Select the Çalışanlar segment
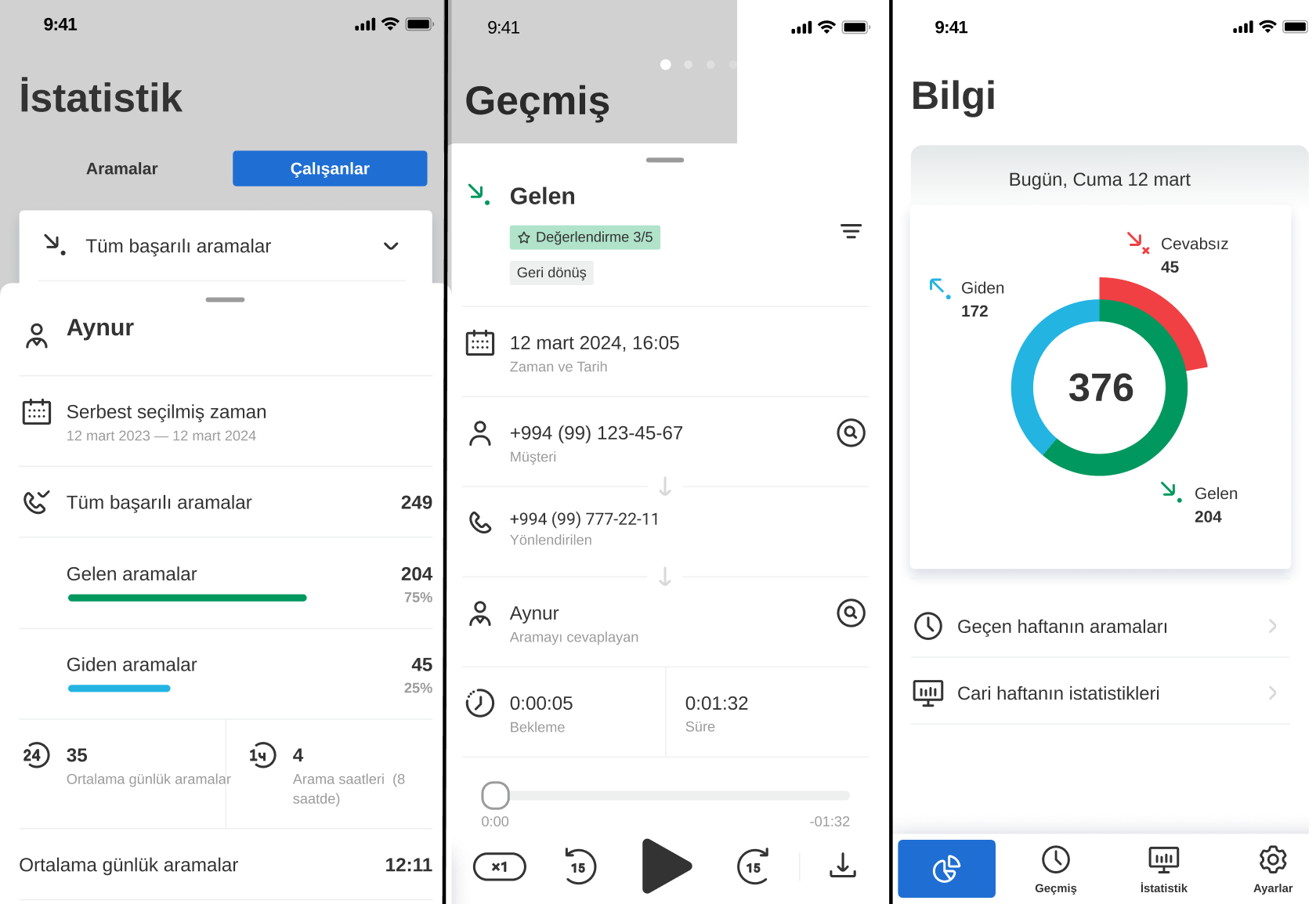The image size is (1316, 904). point(330,168)
